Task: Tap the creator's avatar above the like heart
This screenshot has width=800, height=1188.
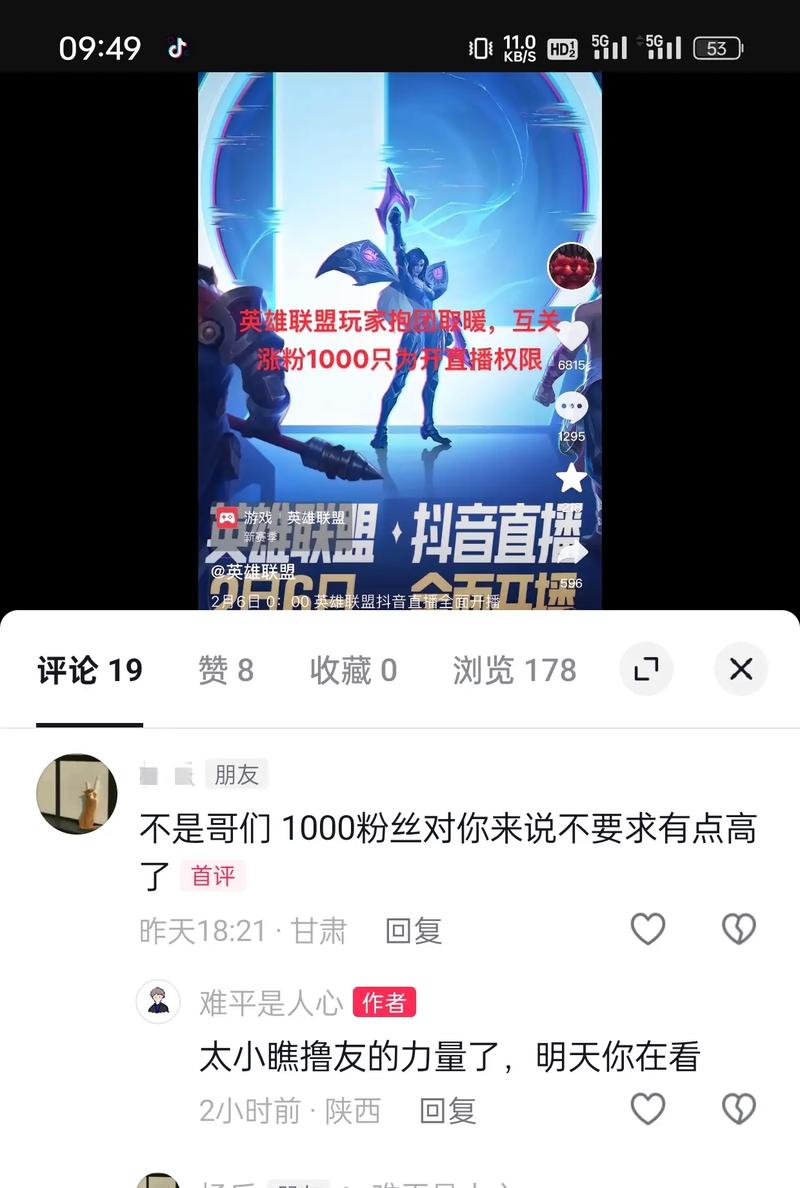Action: coord(570,265)
